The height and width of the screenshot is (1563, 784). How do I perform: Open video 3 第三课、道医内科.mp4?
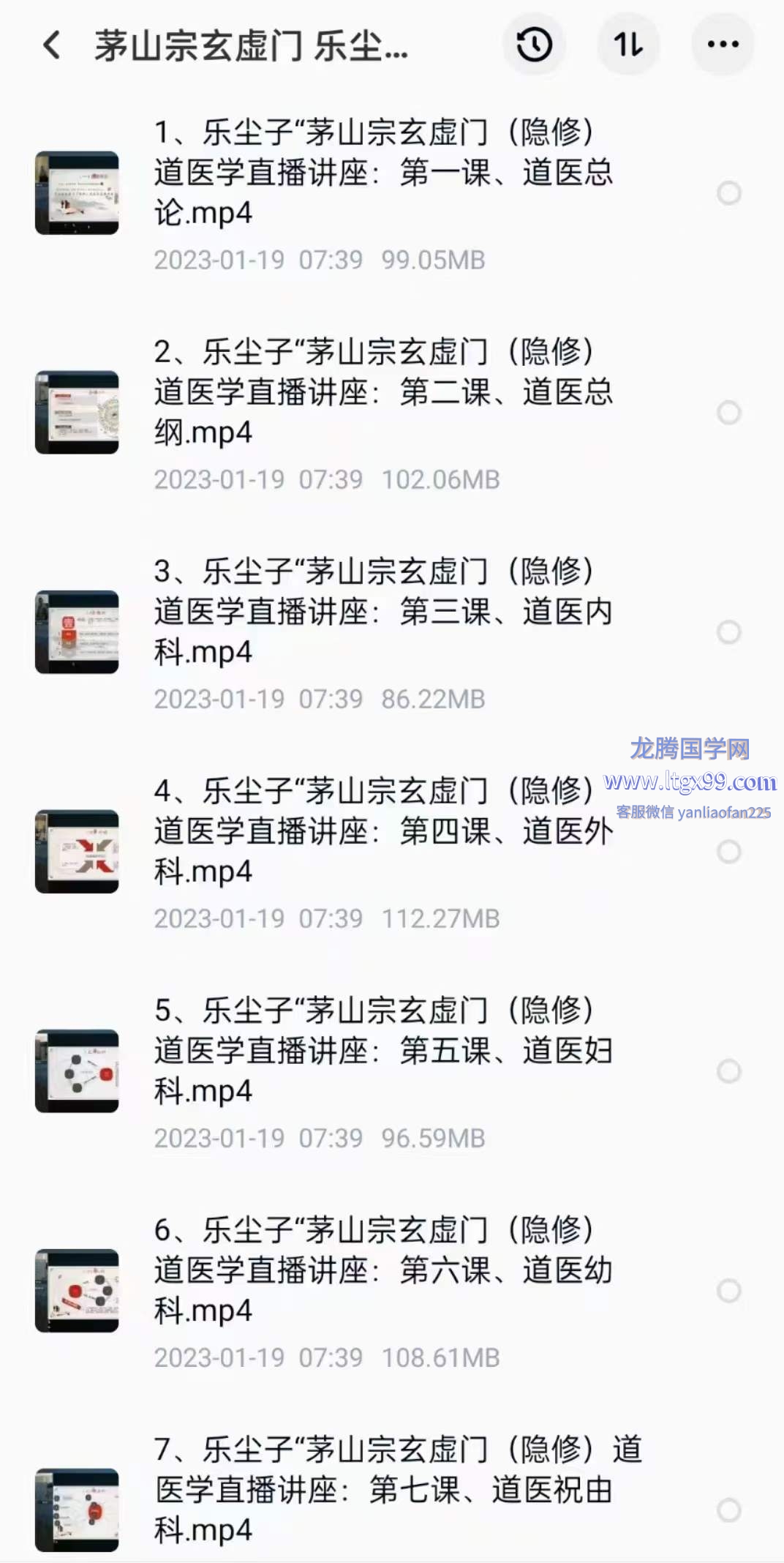[382, 612]
